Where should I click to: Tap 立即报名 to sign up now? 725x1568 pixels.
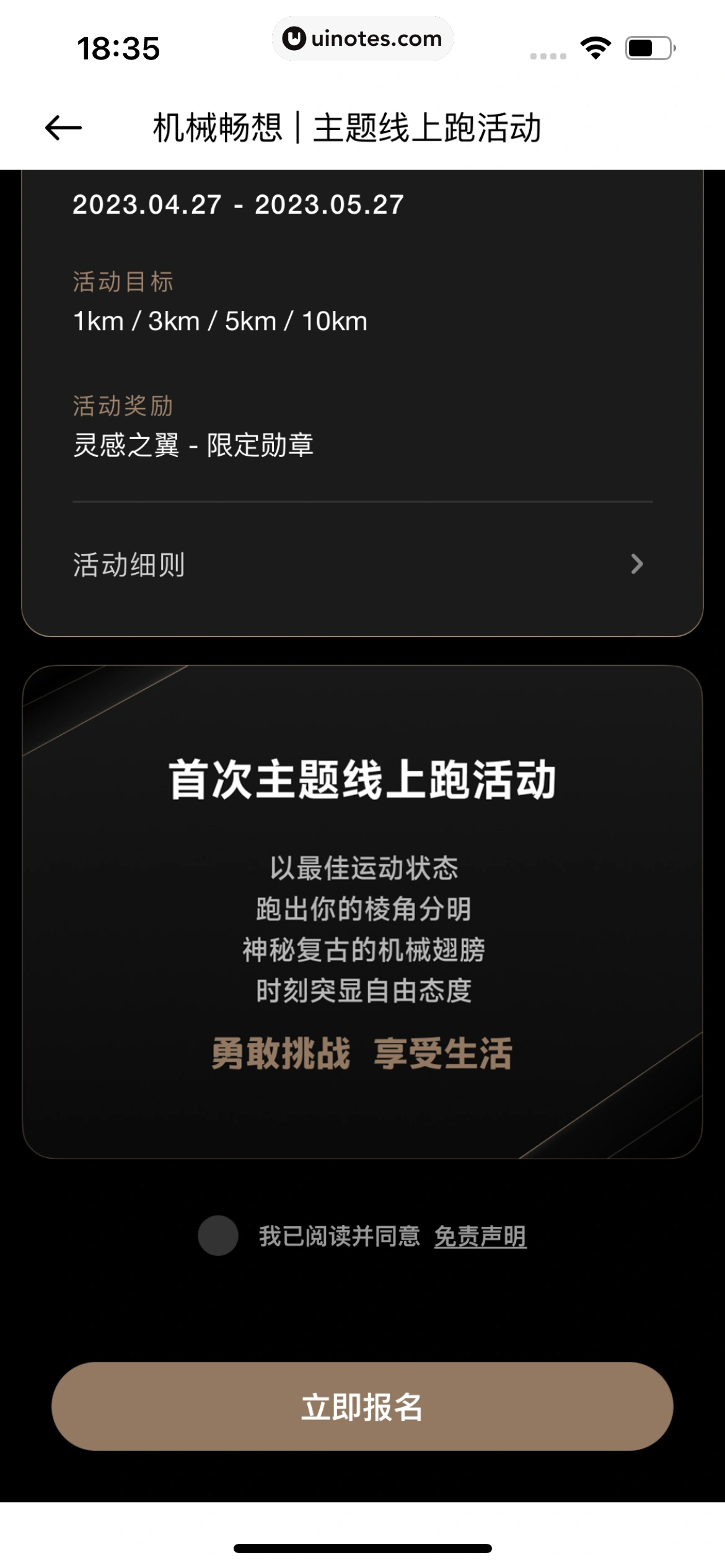(x=362, y=1406)
